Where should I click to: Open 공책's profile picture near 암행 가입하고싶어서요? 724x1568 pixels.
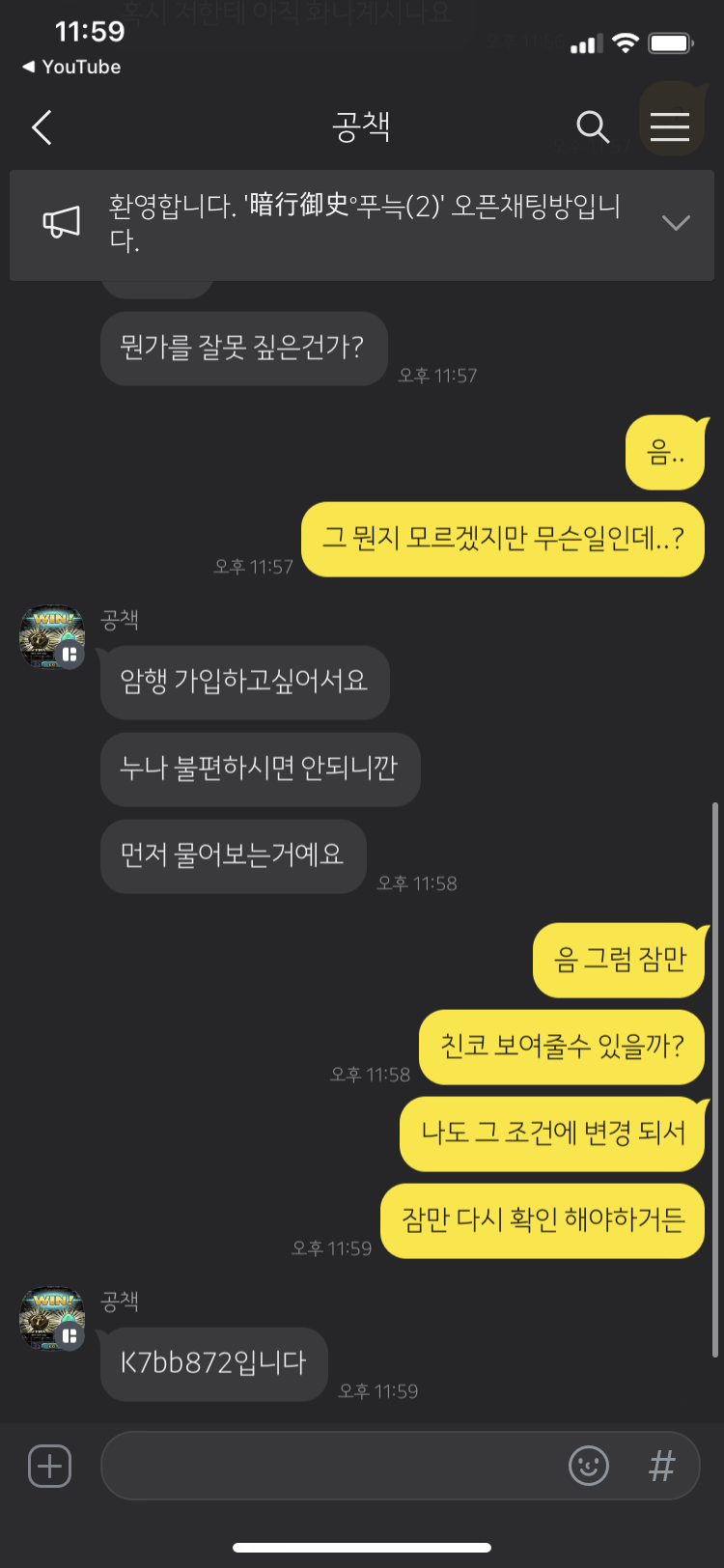click(52, 636)
